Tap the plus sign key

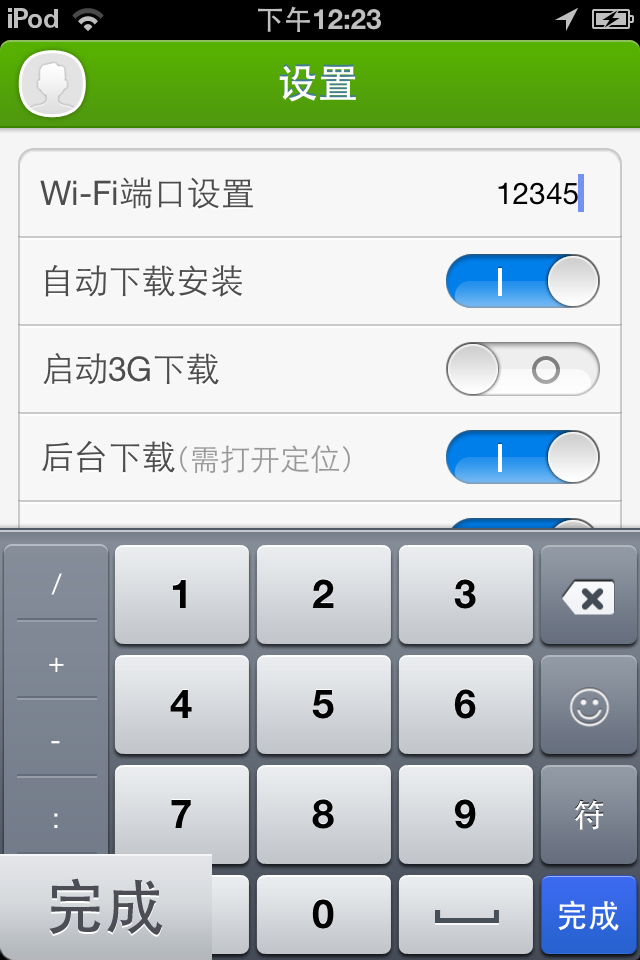point(56,664)
